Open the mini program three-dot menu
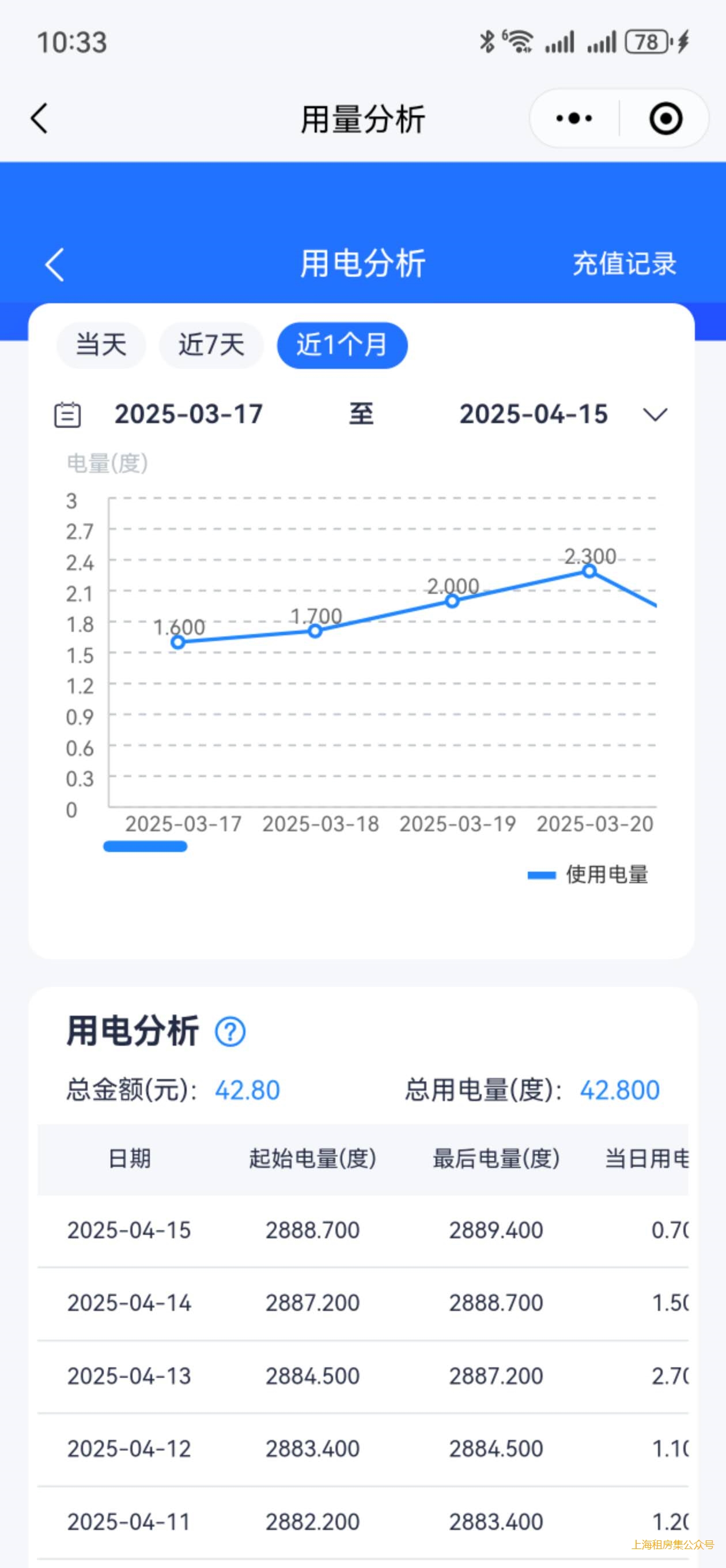The width and height of the screenshot is (726, 1568). point(574,118)
